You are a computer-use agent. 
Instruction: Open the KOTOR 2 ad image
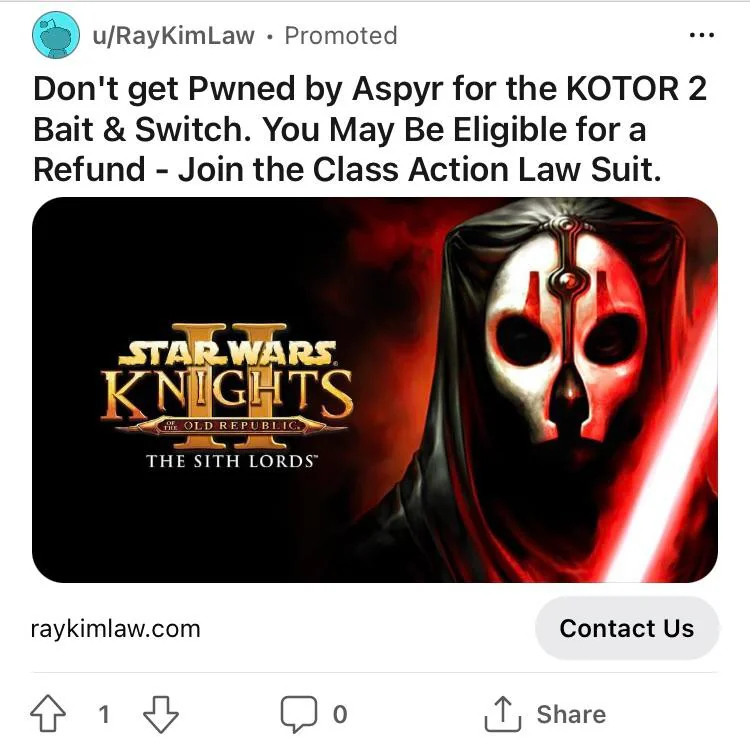point(375,390)
